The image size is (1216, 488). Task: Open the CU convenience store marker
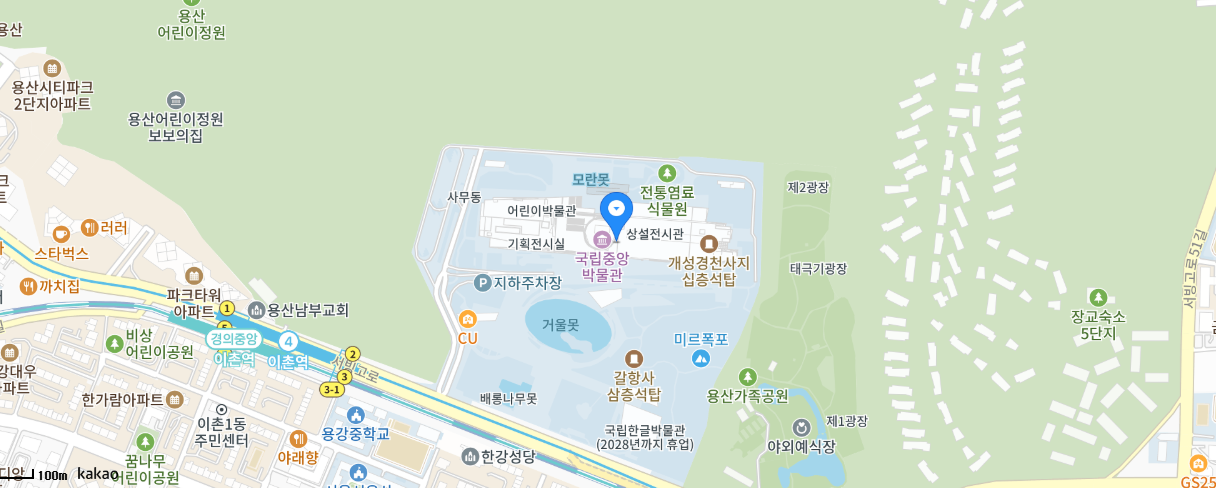pos(467,319)
